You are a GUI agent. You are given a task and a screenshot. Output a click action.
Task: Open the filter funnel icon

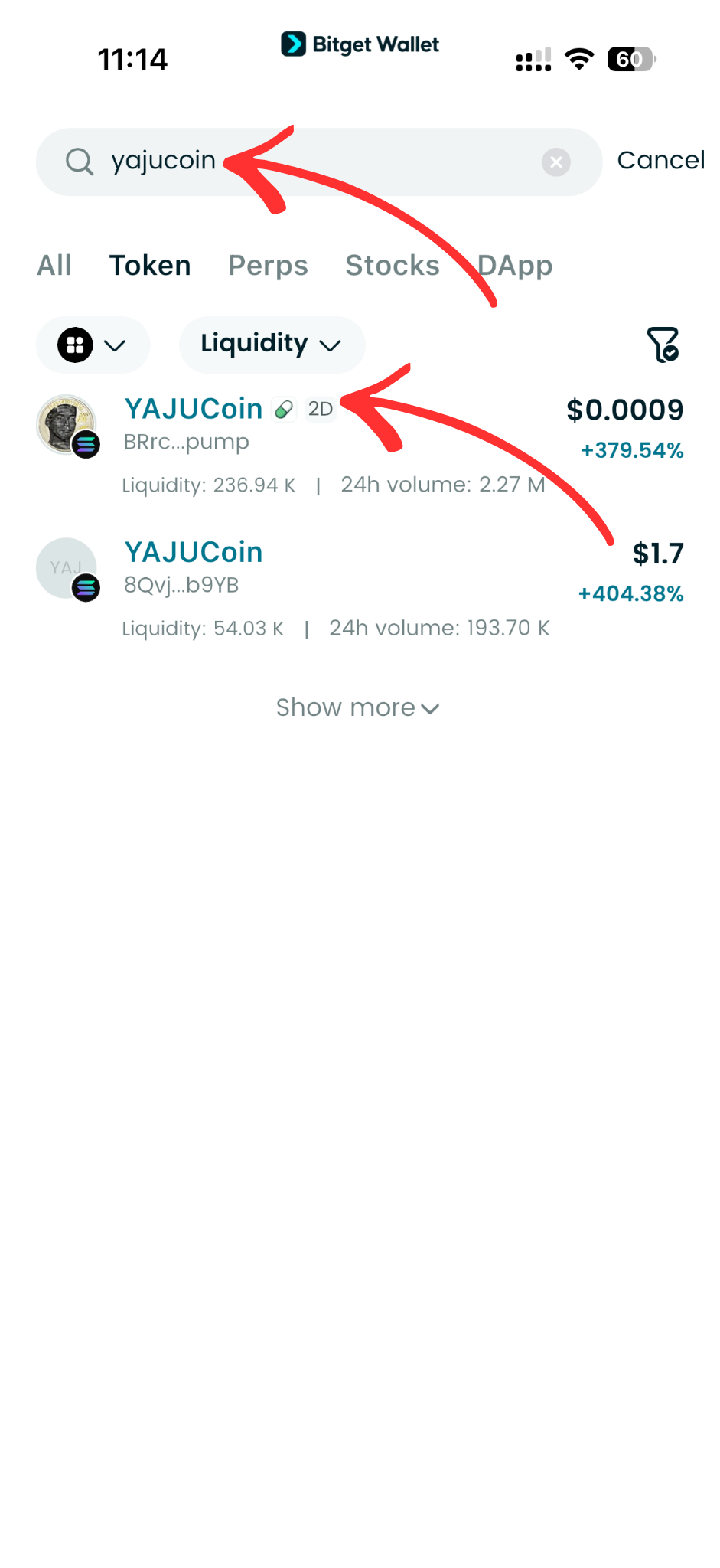tap(663, 345)
